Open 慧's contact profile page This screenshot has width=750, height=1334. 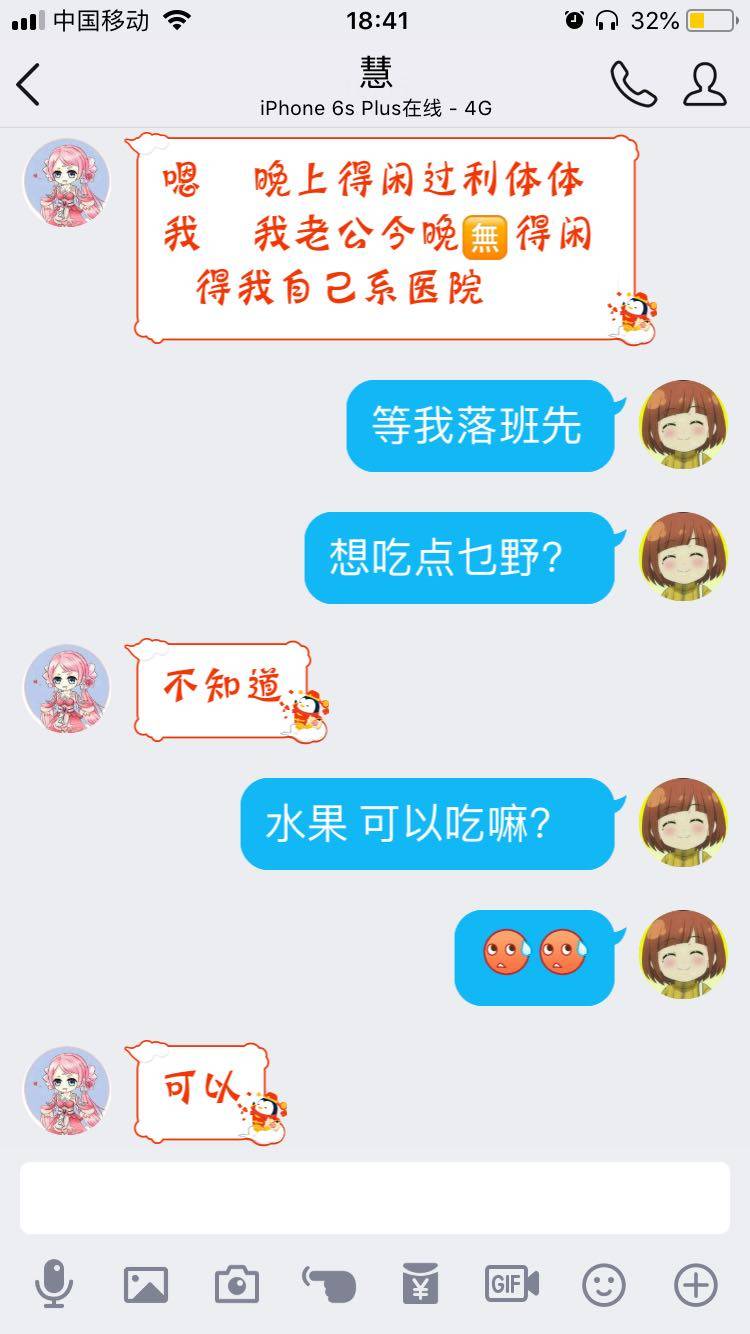point(705,85)
